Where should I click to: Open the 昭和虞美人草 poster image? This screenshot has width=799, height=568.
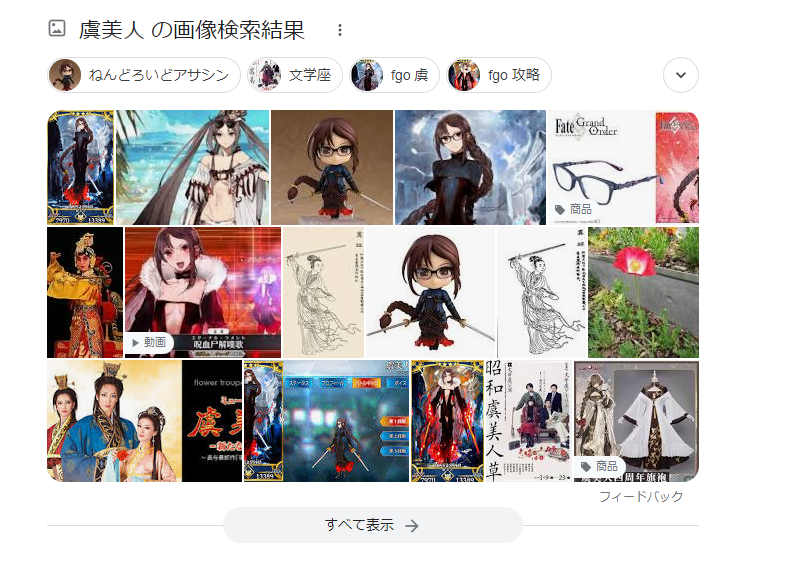click(528, 421)
